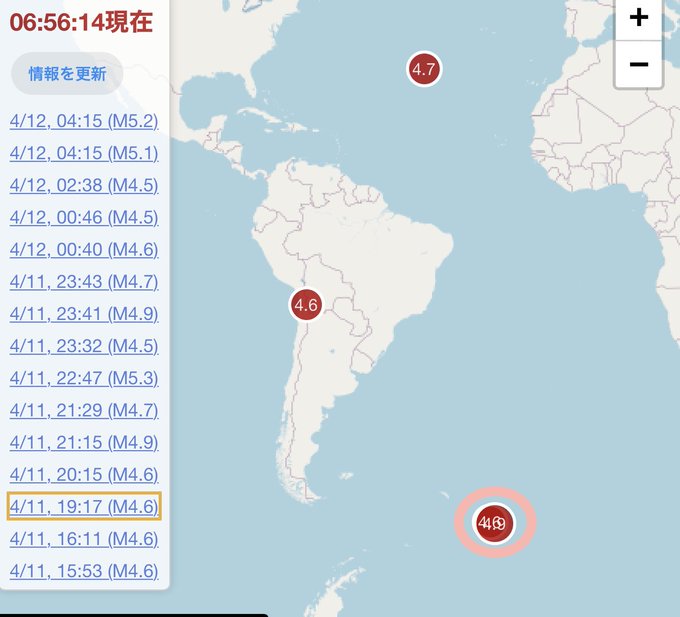Tap the 4.7 marker in the North Atlantic

tap(424, 69)
